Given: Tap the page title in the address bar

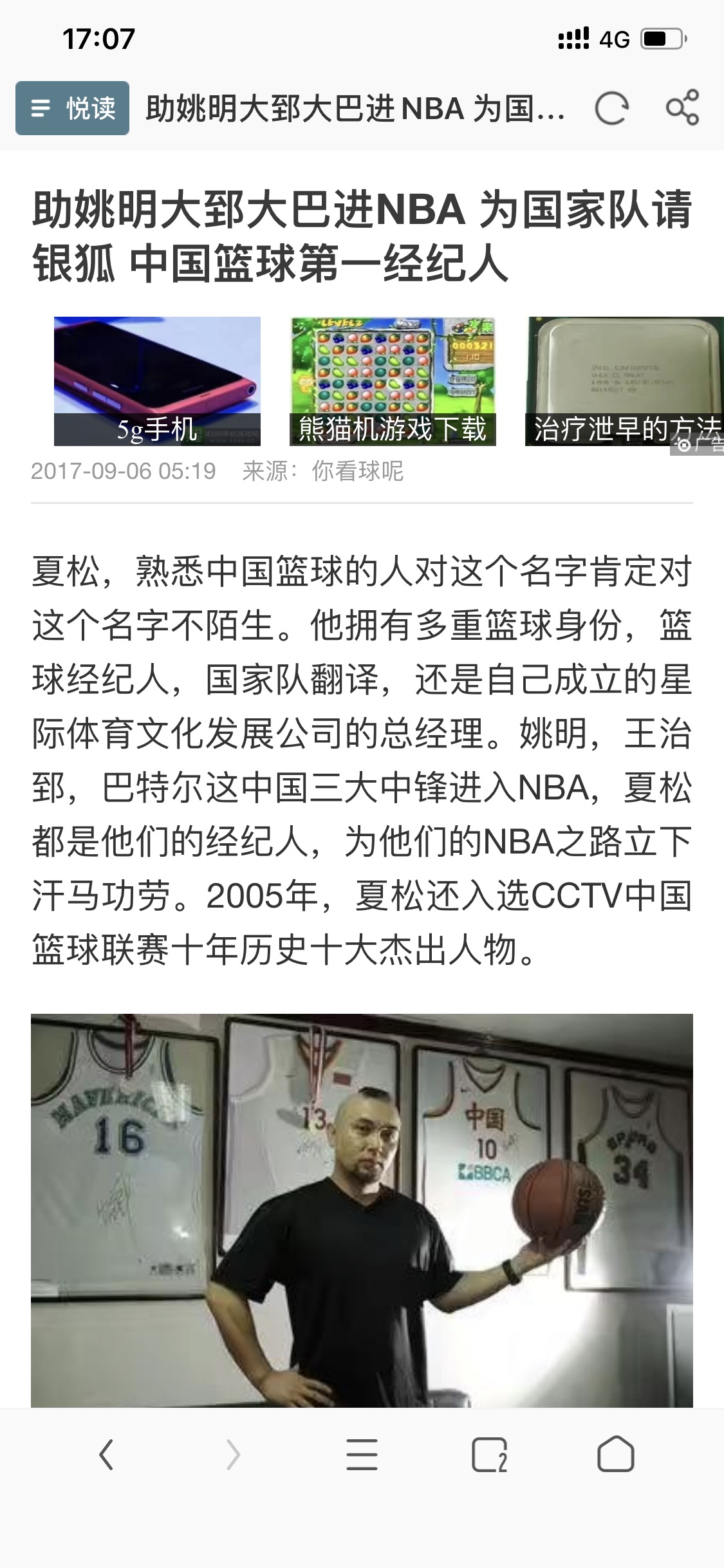Looking at the screenshot, I should click(x=355, y=108).
